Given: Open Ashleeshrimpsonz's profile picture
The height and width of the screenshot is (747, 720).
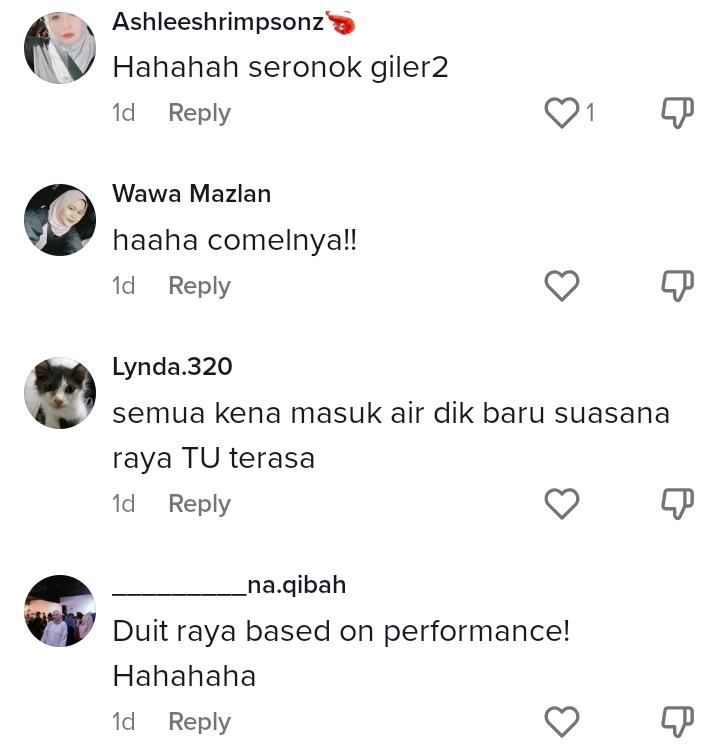Looking at the screenshot, I should [x=60, y=48].
